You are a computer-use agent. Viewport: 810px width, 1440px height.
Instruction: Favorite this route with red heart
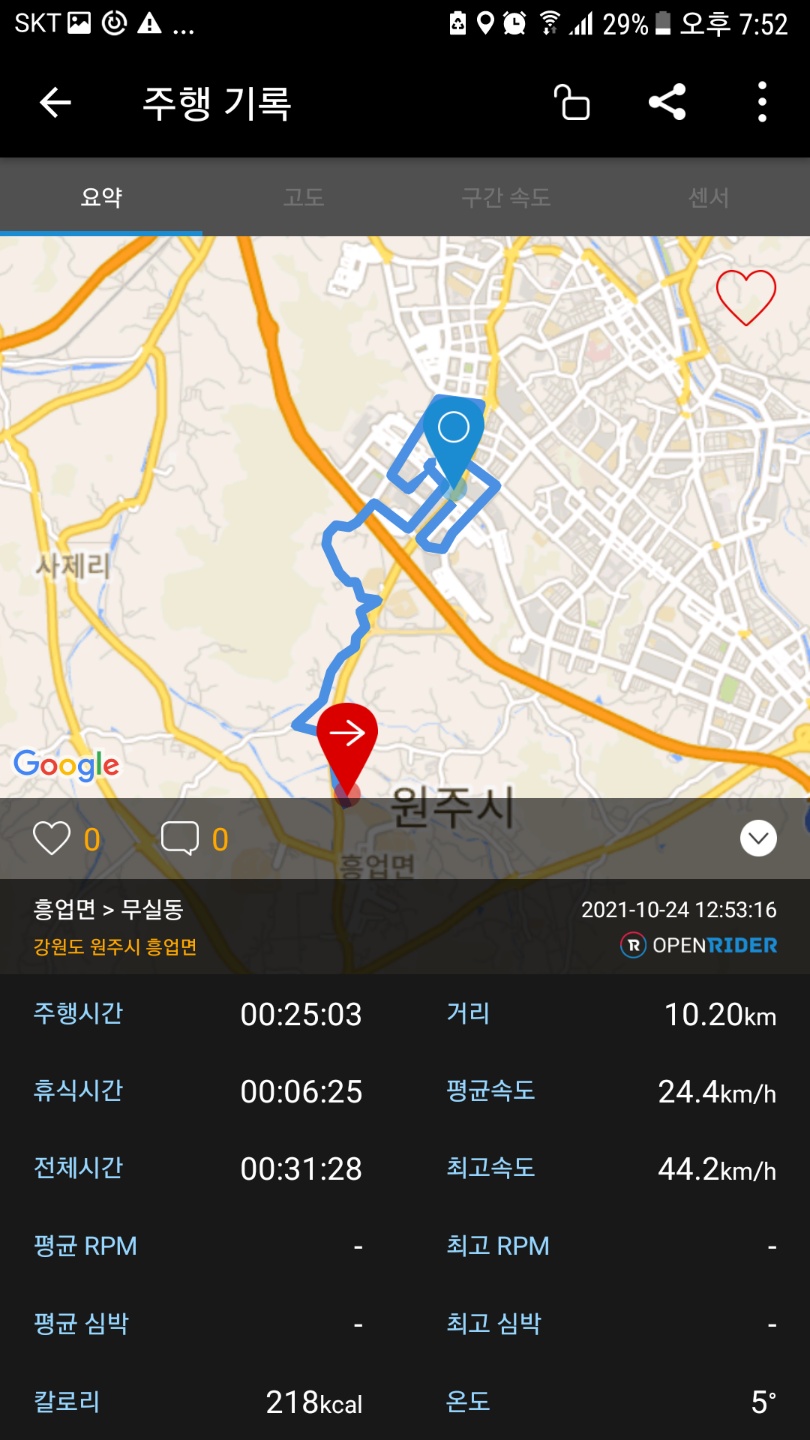746,298
